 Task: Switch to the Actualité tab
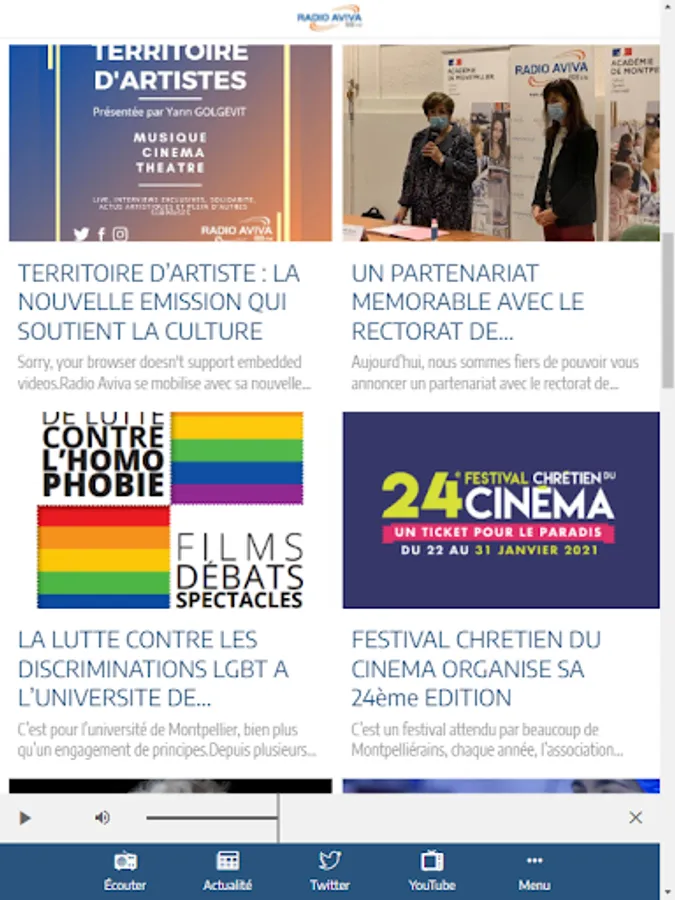point(228,871)
